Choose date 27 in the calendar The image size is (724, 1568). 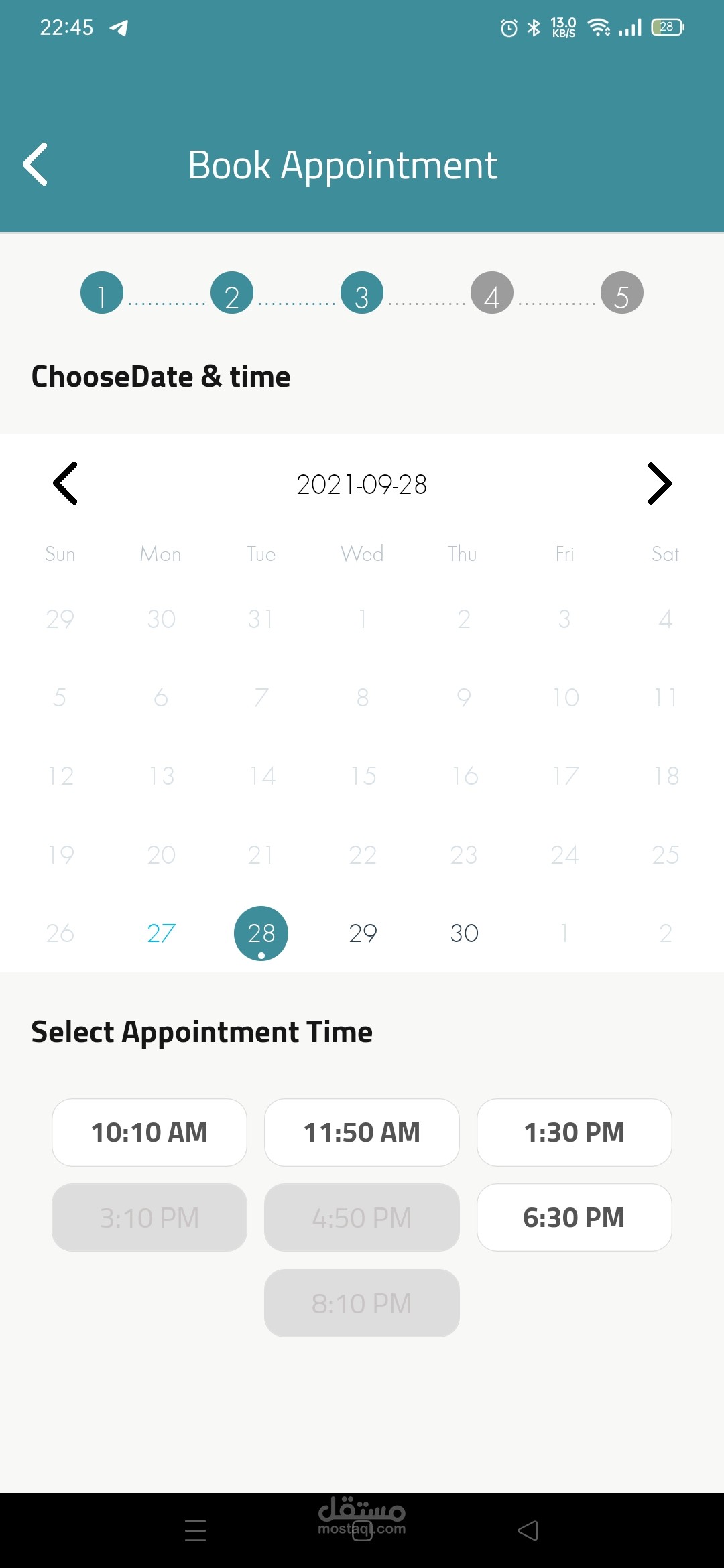(161, 933)
